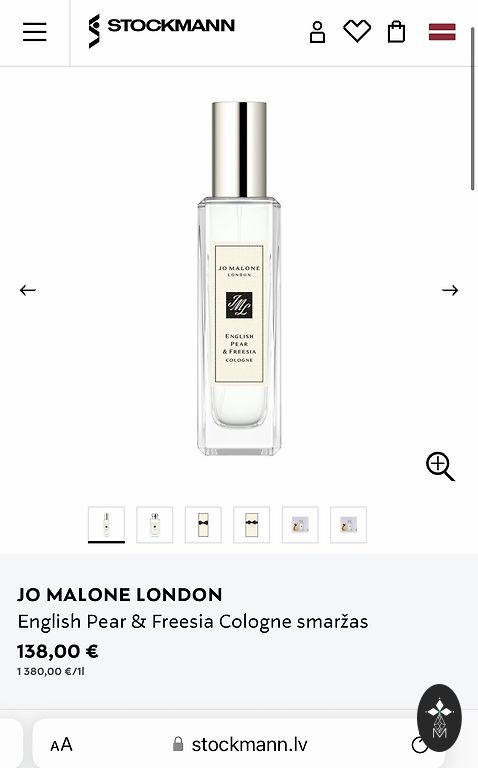This screenshot has width=478, height=768.
Task: Select the fourth product thumbnail
Action: 252,525
